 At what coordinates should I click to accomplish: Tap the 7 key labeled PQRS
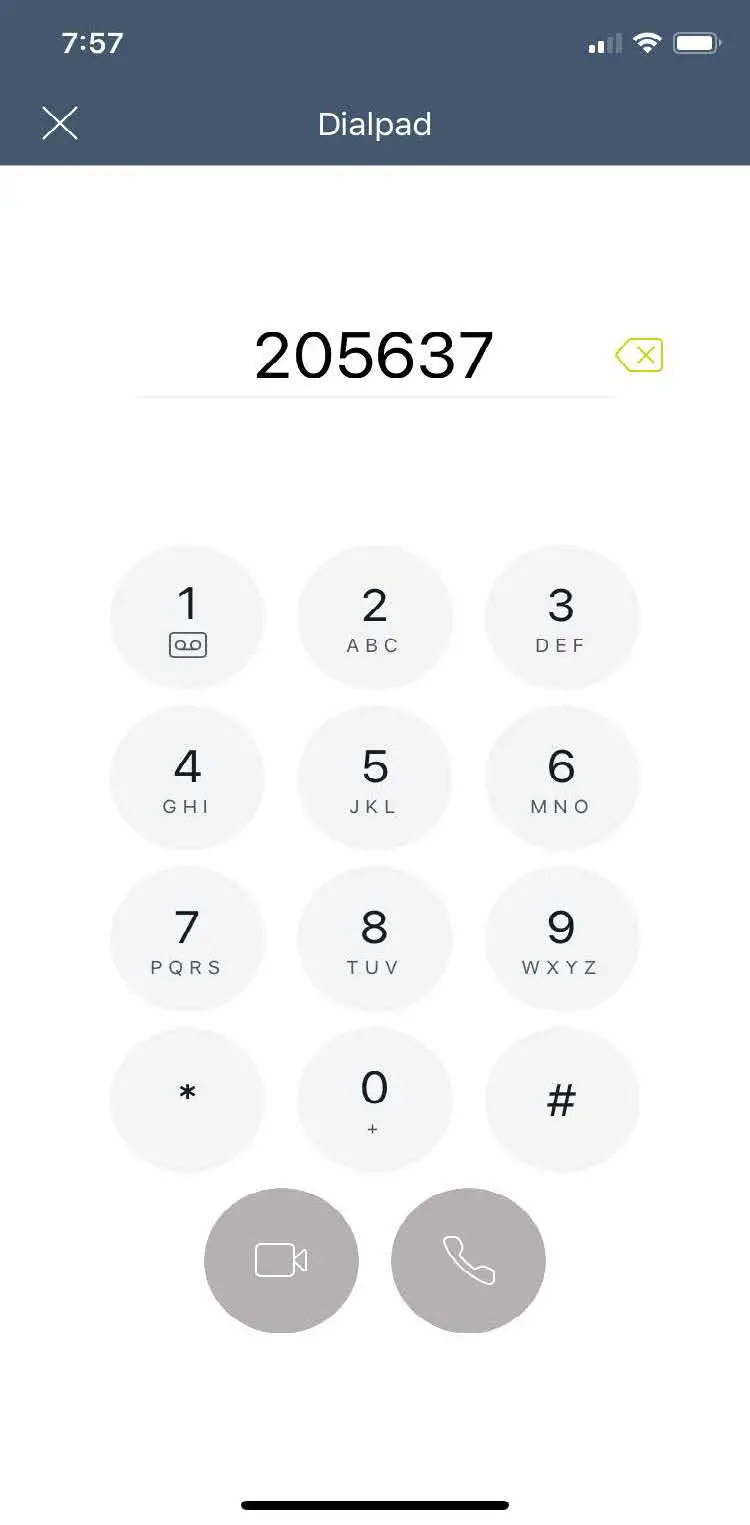click(187, 939)
